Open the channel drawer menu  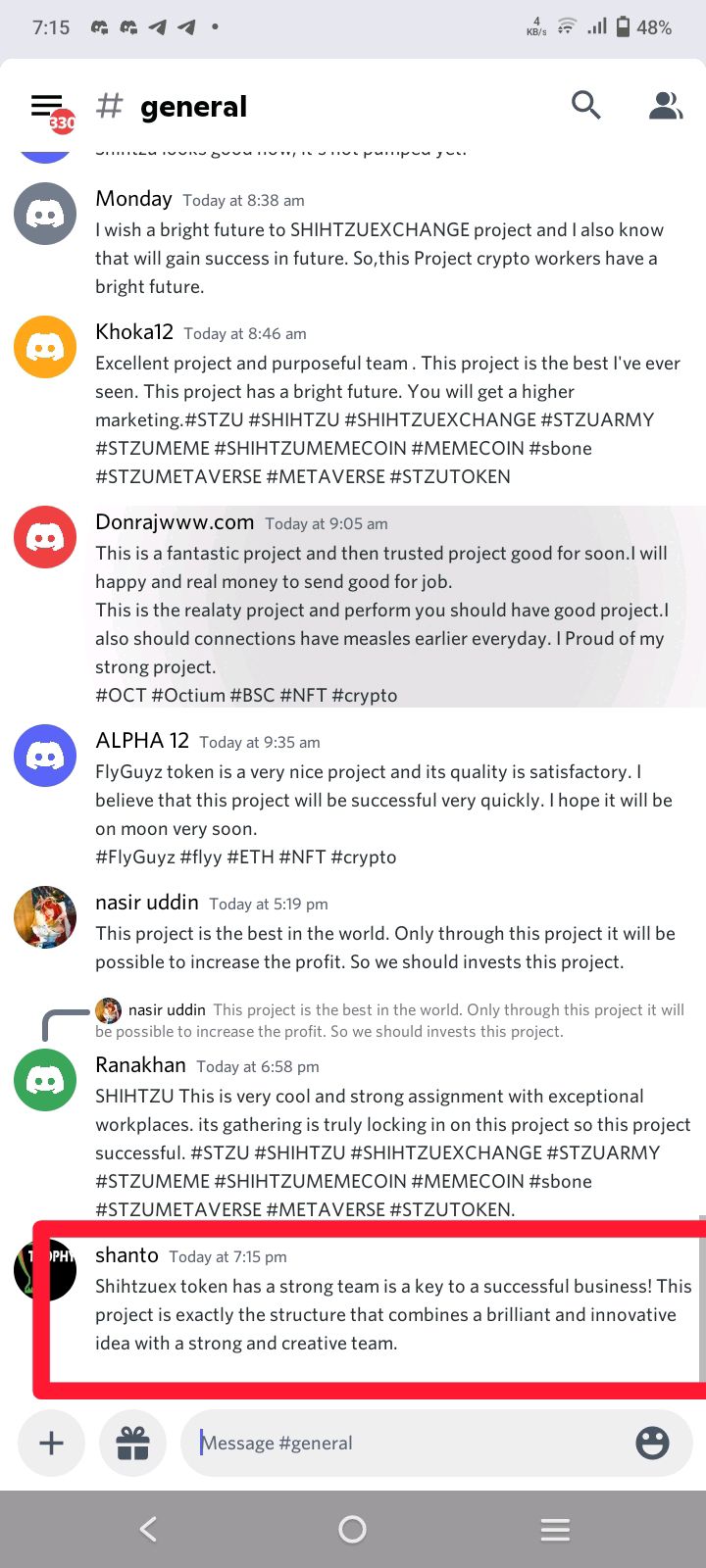[x=47, y=106]
